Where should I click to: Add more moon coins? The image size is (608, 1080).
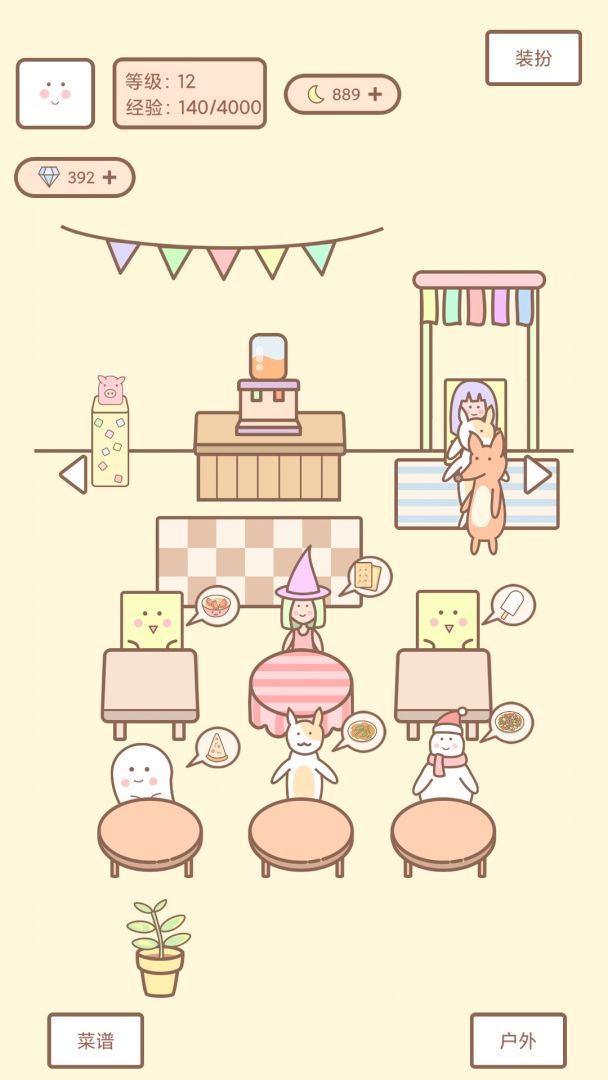tap(375, 94)
